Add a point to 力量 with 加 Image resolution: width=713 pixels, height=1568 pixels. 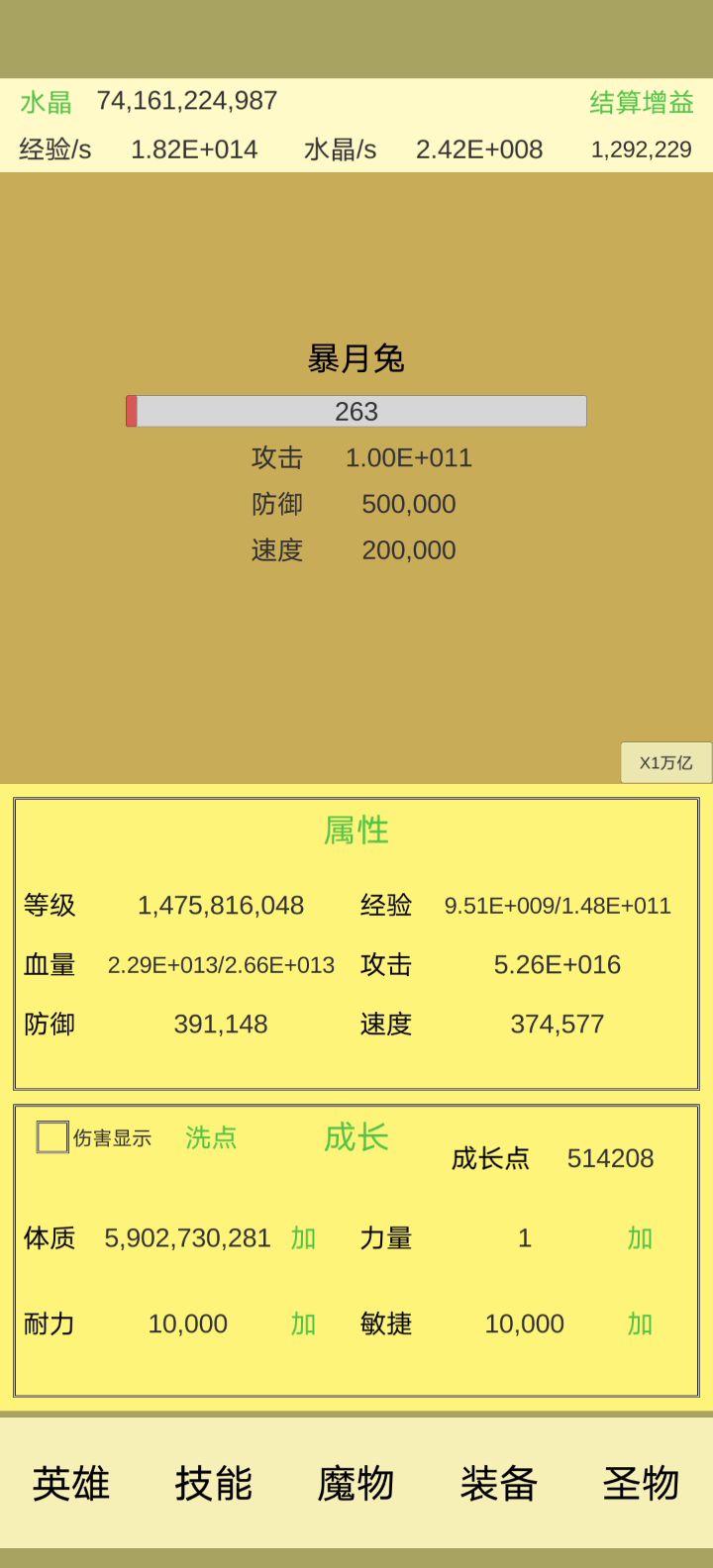coord(640,1238)
